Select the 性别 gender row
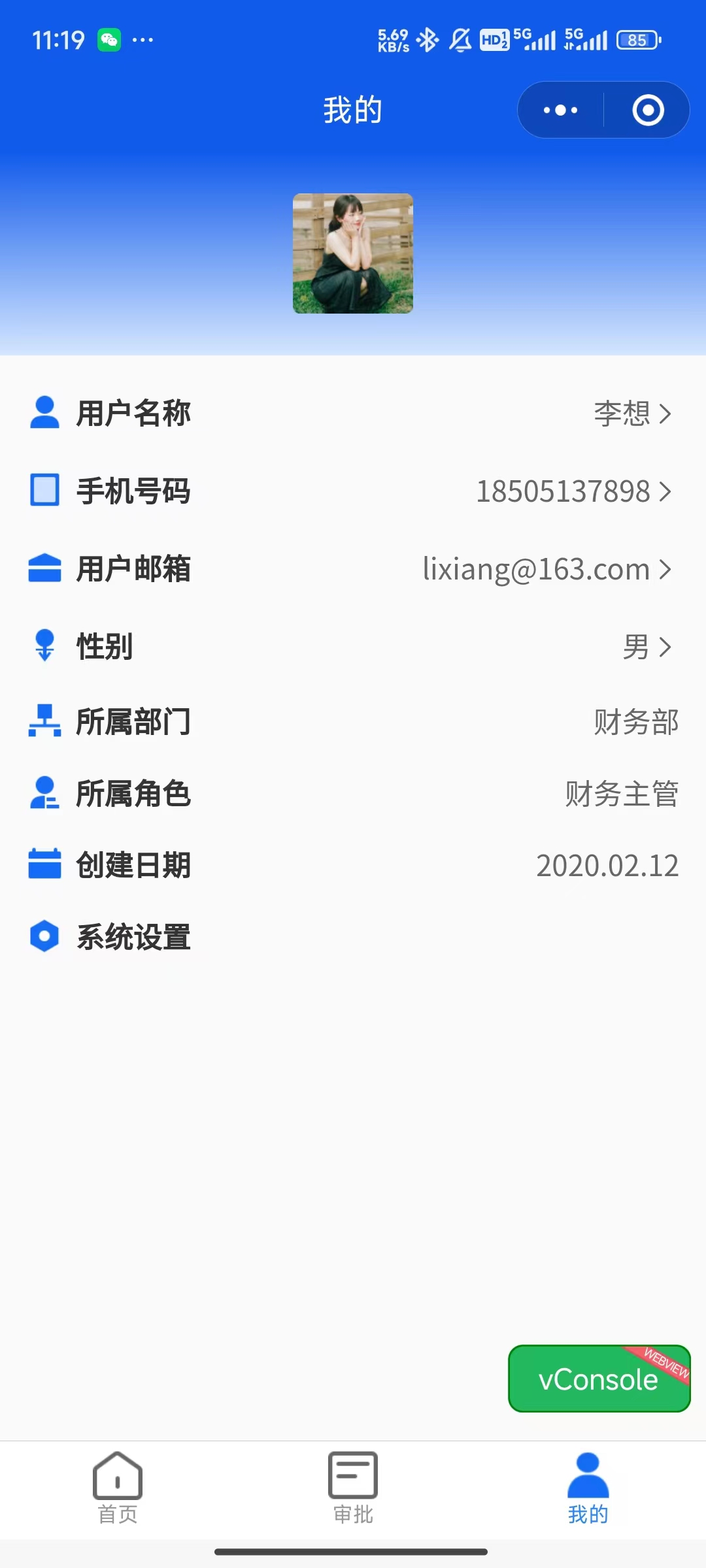Image resolution: width=706 pixels, height=1568 pixels. tap(353, 647)
